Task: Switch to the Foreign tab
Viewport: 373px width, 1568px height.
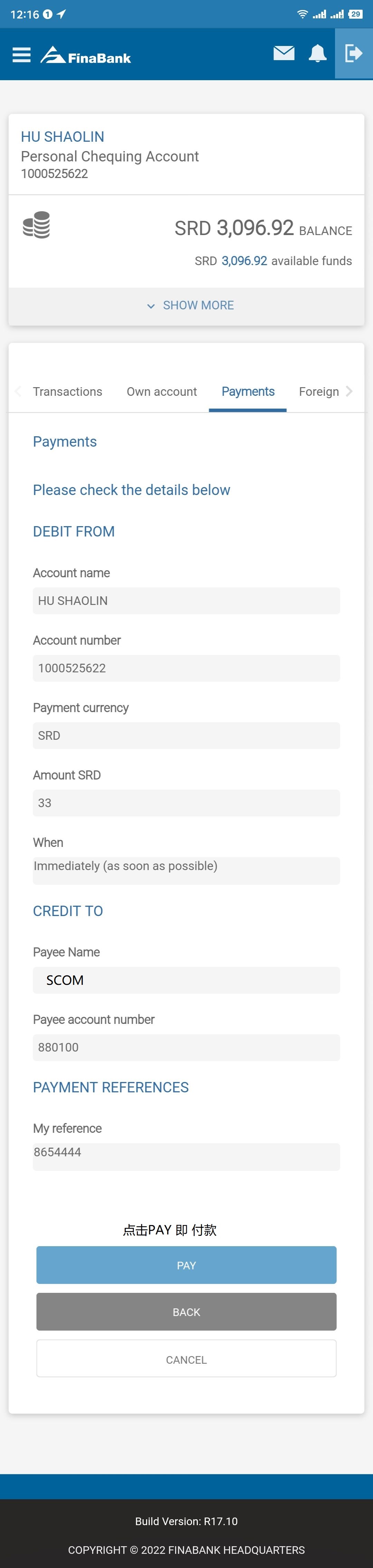Action: click(318, 392)
